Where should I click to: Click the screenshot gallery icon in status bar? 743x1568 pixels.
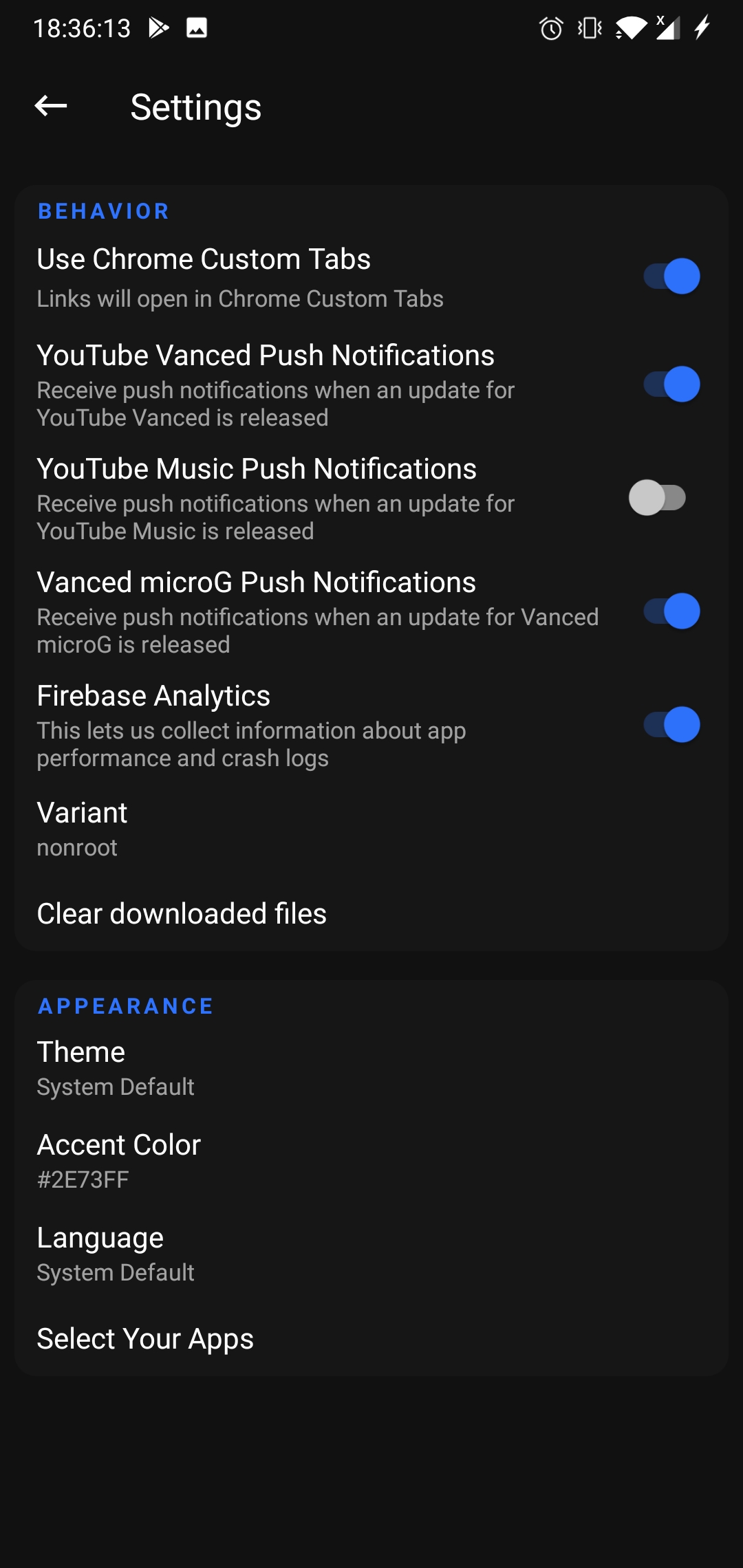196,28
